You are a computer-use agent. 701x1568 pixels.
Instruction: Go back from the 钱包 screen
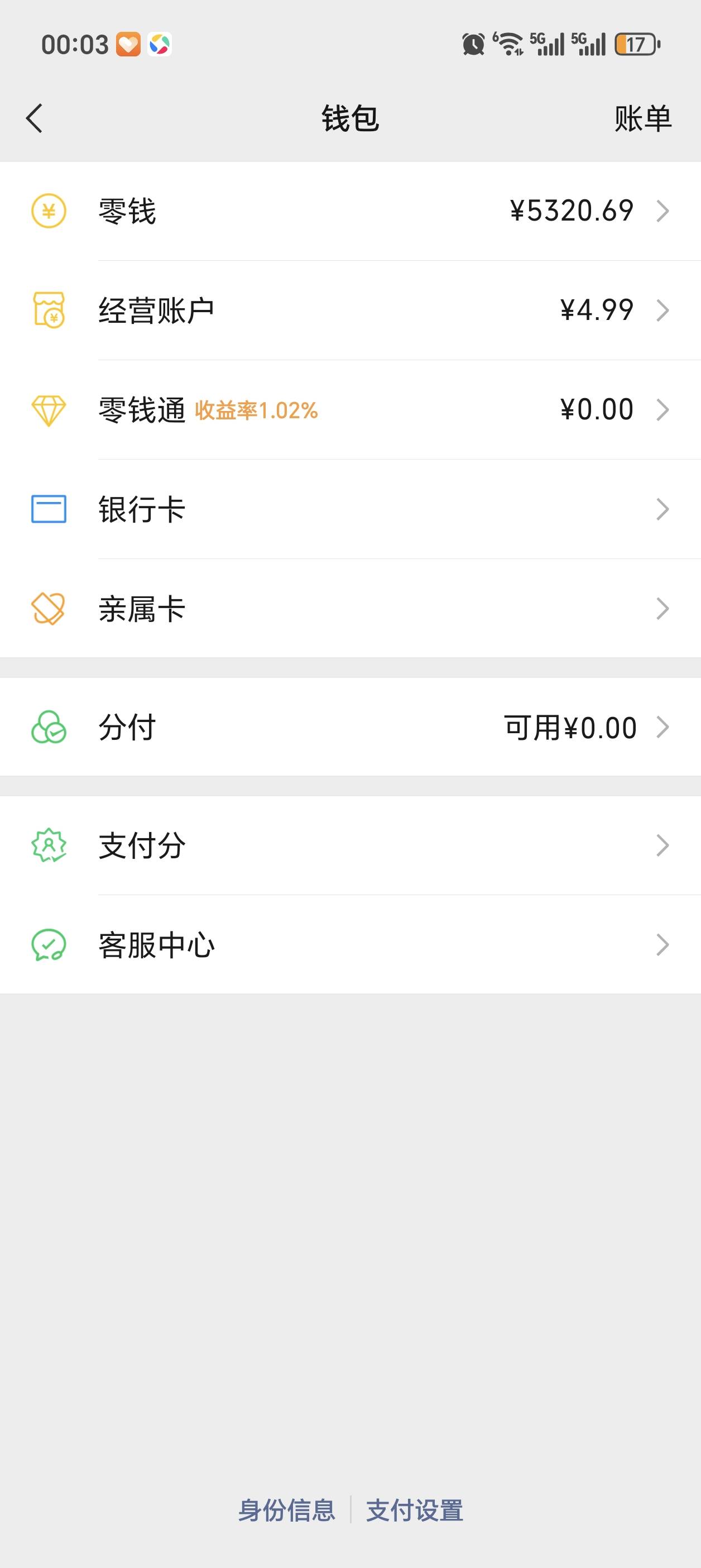(x=35, y=118)
